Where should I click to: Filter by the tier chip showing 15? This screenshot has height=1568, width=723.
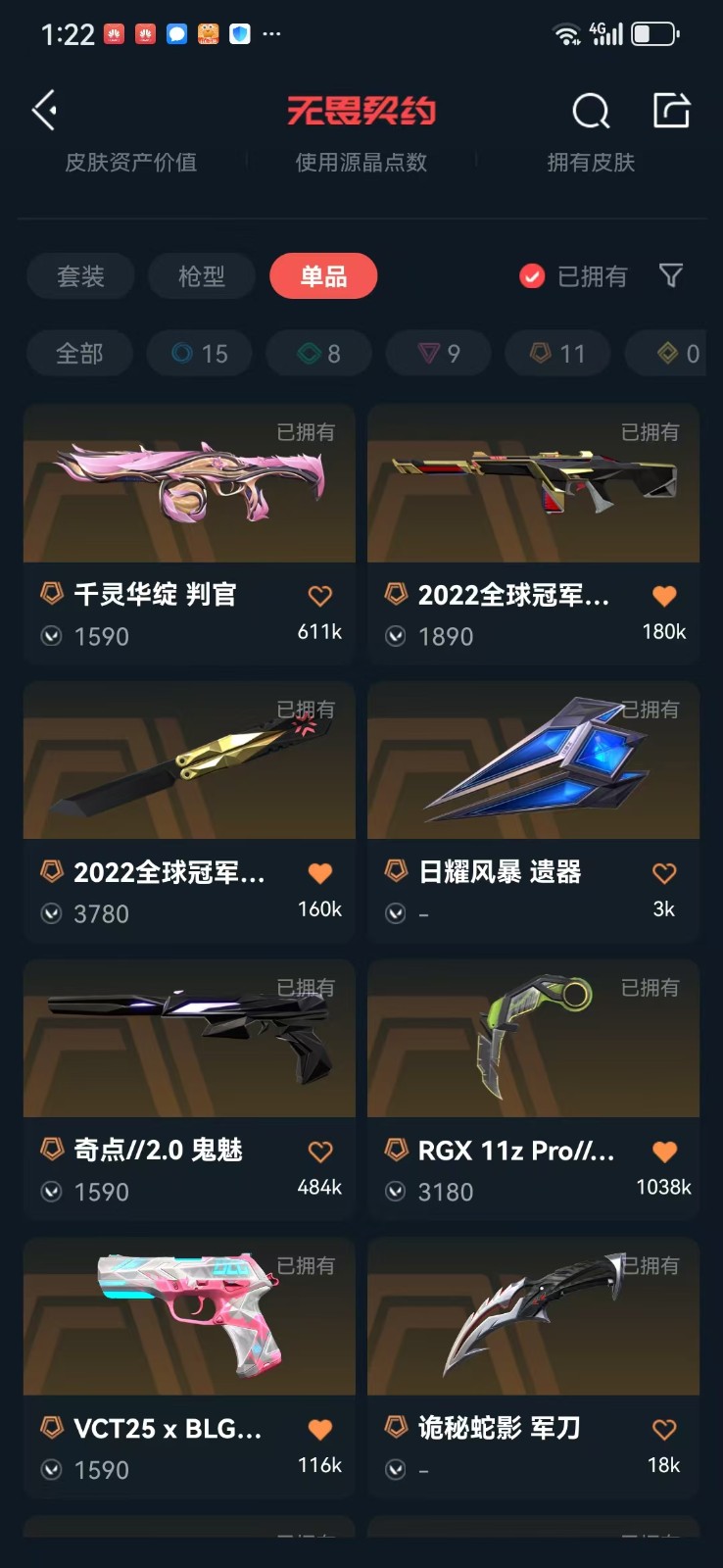pos(200,354)
